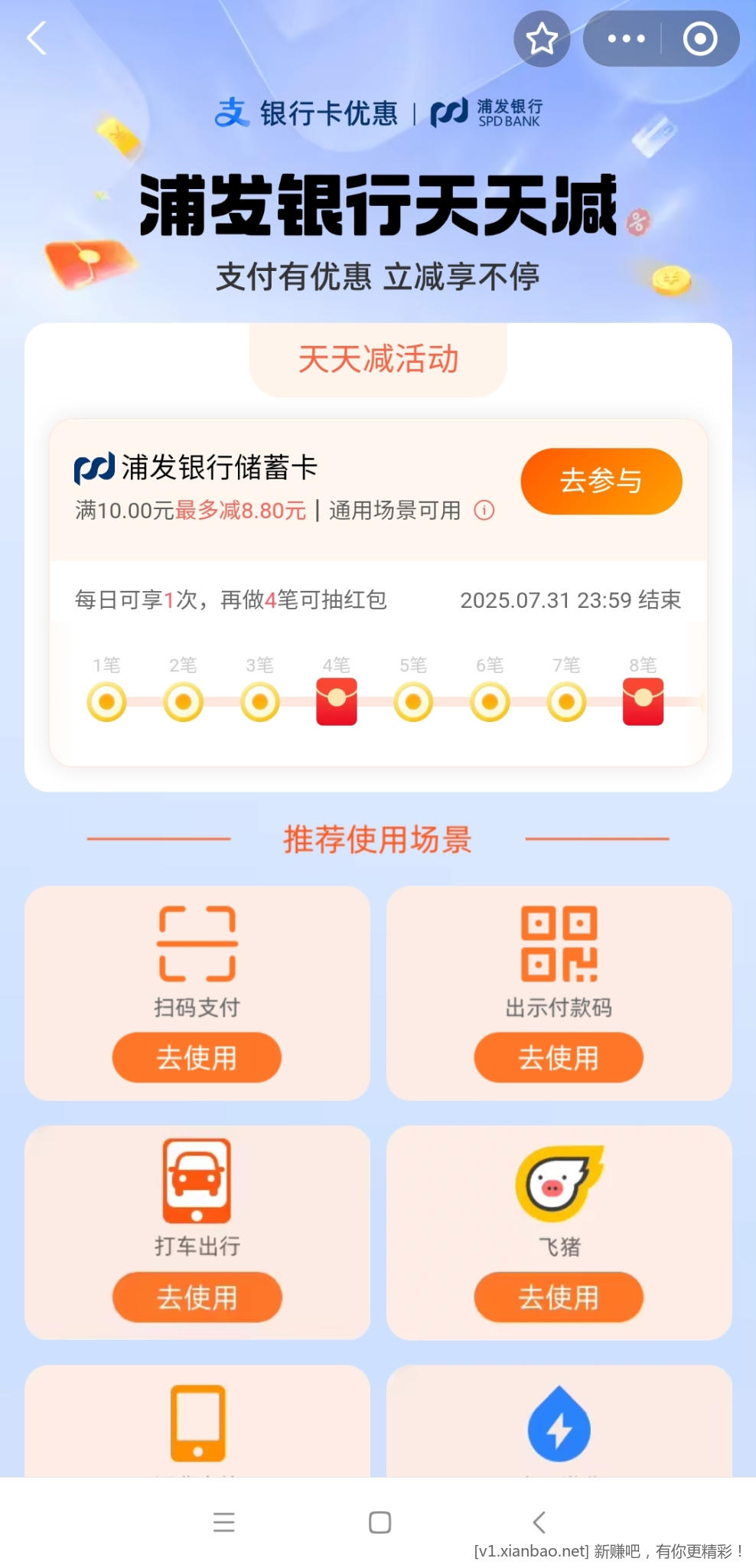Image resolution: width=756 pixels, height=1568 pixels.
Task: Close the mini program via the circle icon
Action: tap(699, 38)
